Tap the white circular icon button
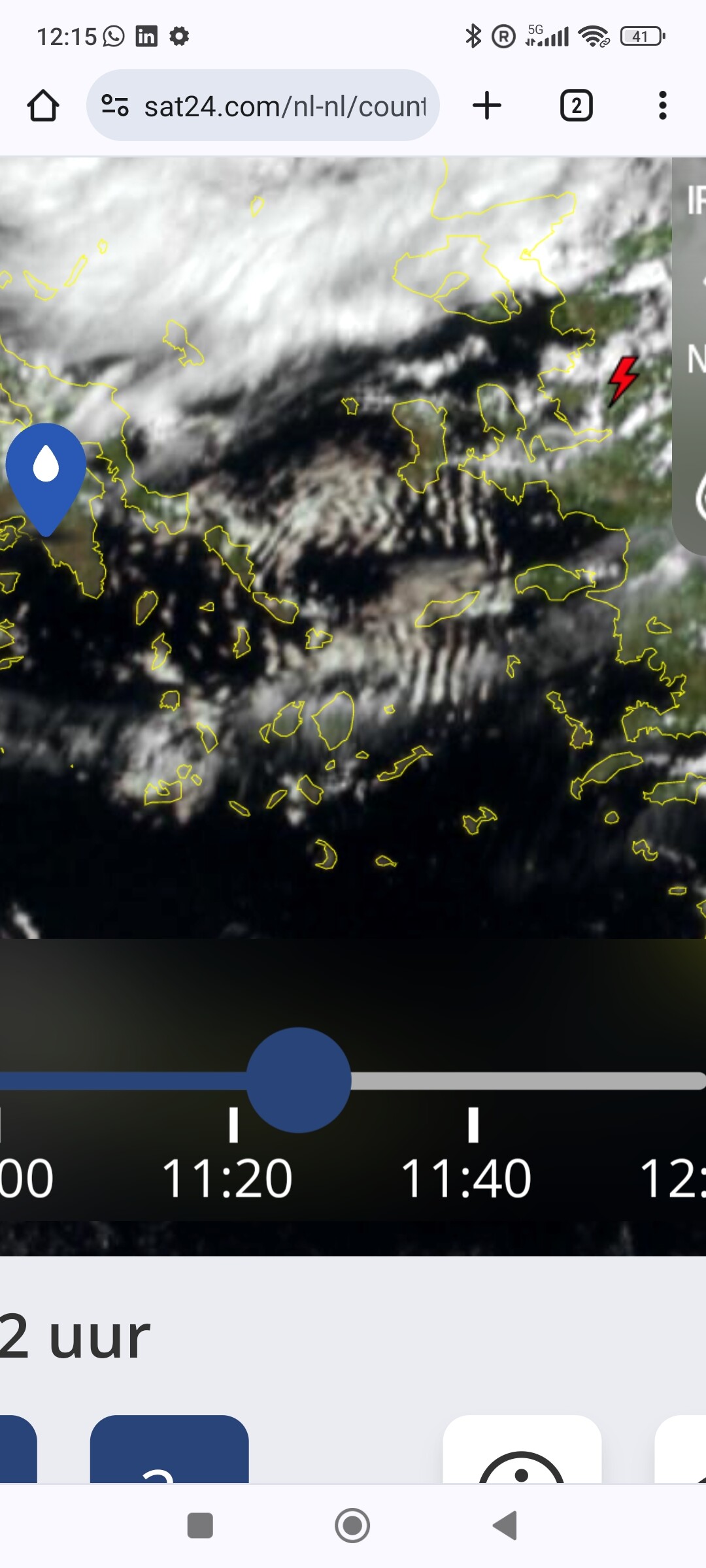The height and width of the screenshot is (1568, 706). pyautogui.click(x=522, y=1450)
